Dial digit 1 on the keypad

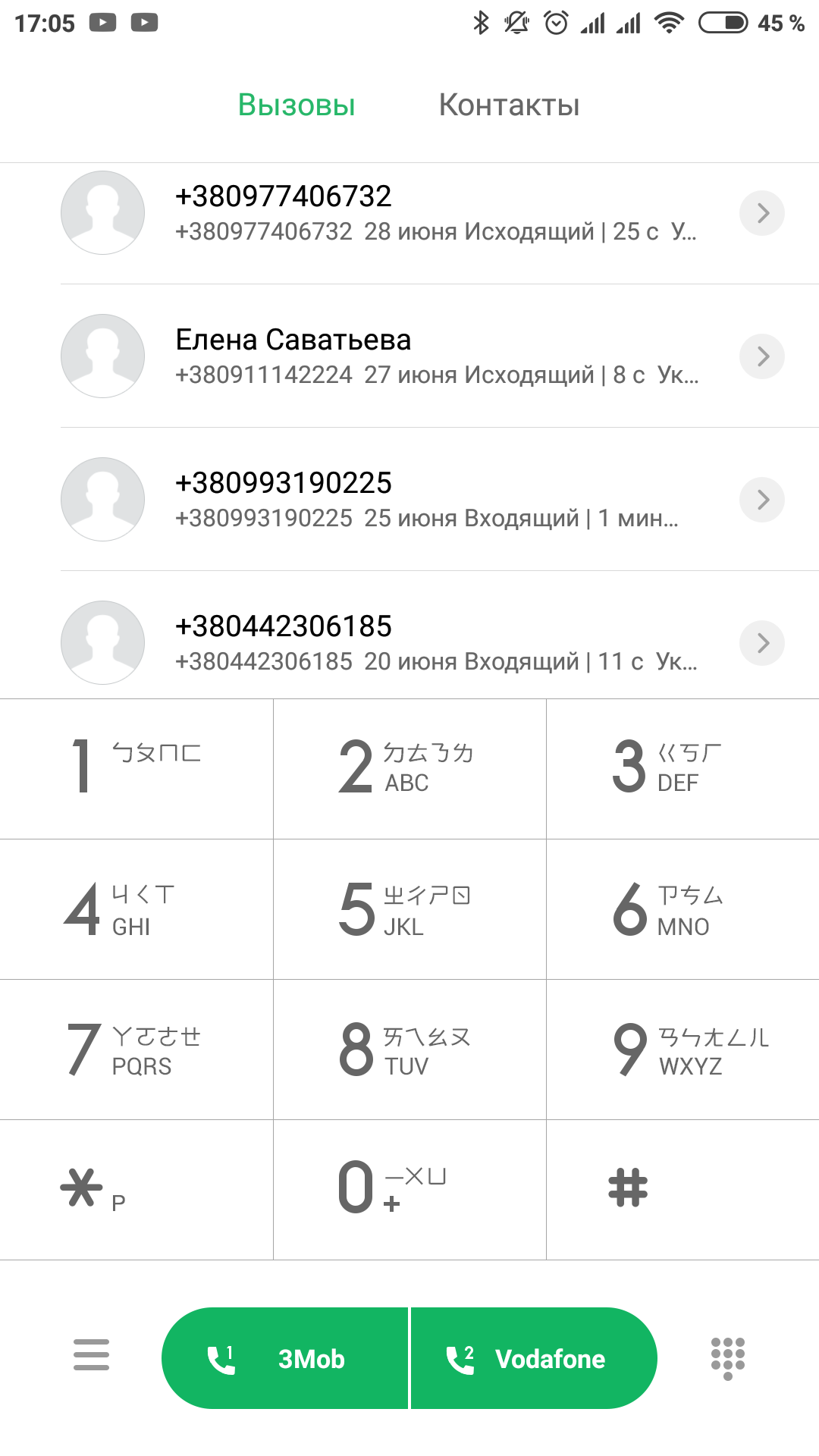point(136,769)
